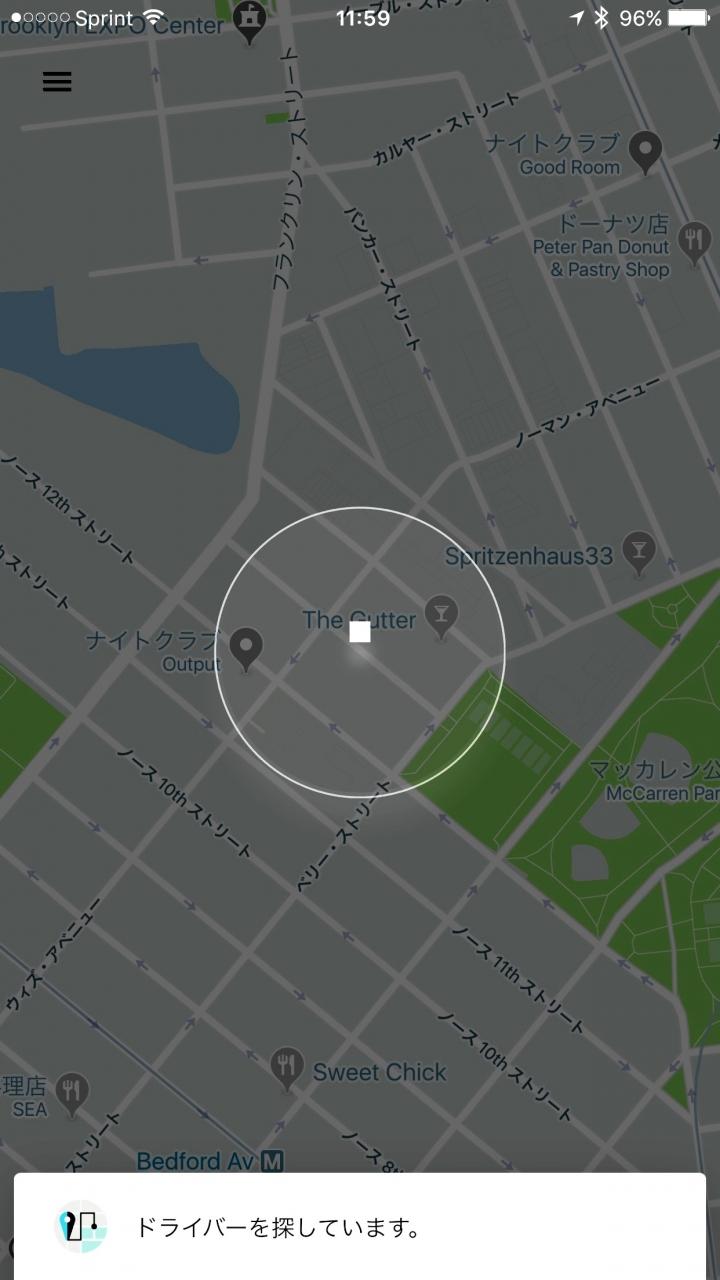Select the Output nightclub map pin
Viewport: 720px width, 1280px height.
(x=246, y=648)
